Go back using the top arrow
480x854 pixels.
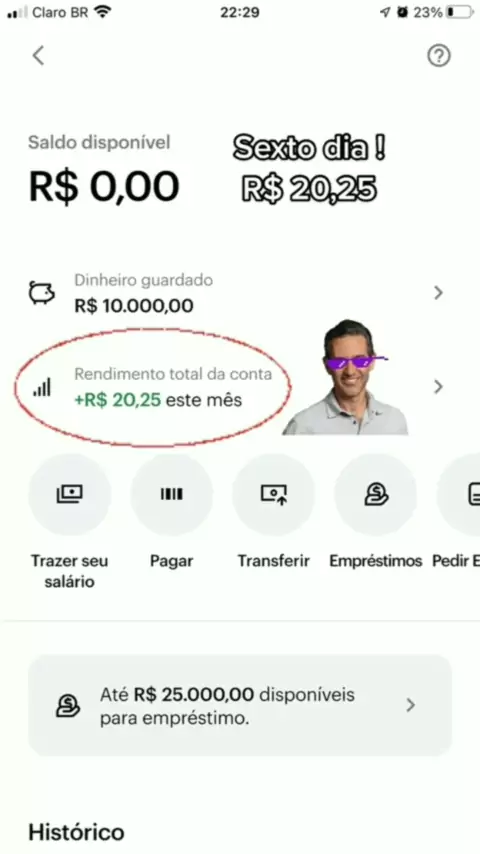[38, 56]
